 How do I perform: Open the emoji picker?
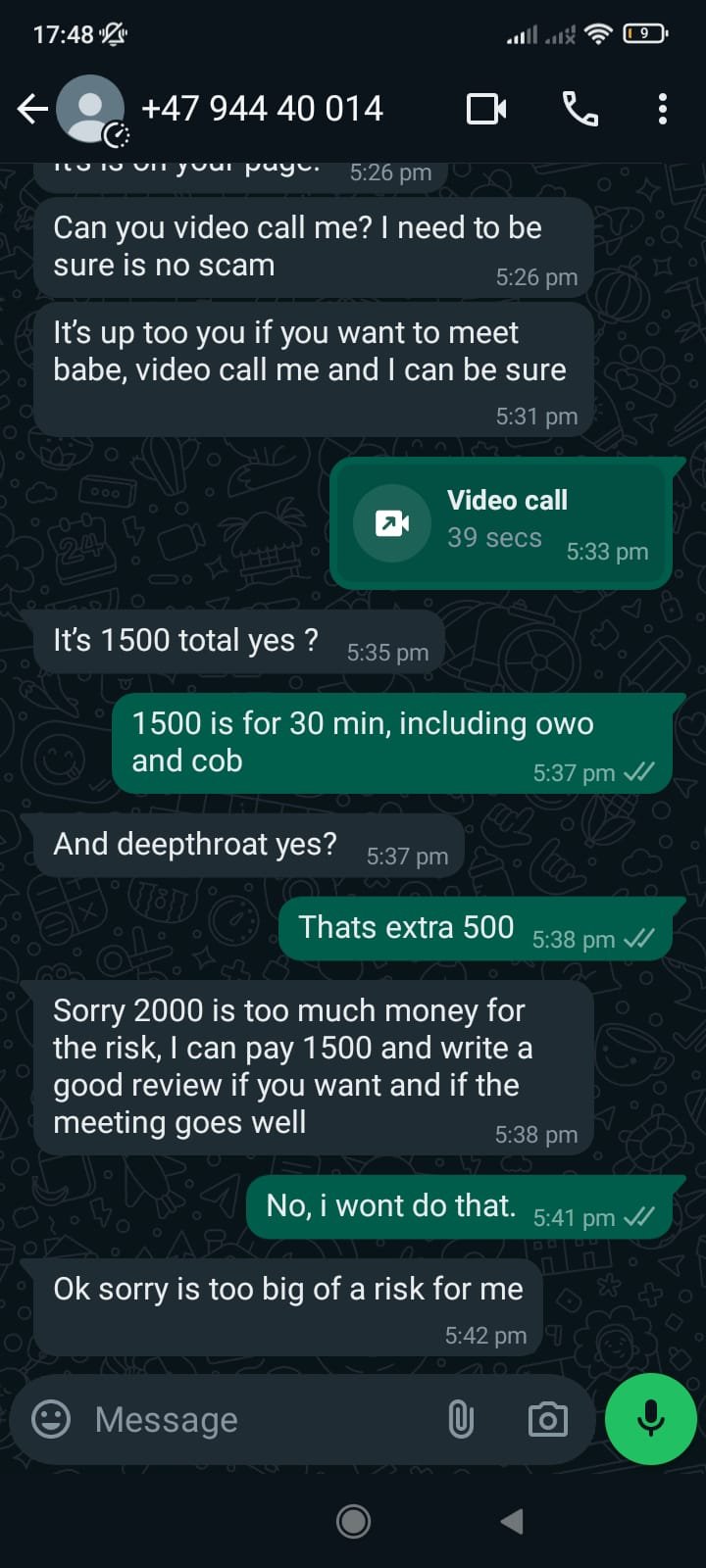pos(51,1419)
